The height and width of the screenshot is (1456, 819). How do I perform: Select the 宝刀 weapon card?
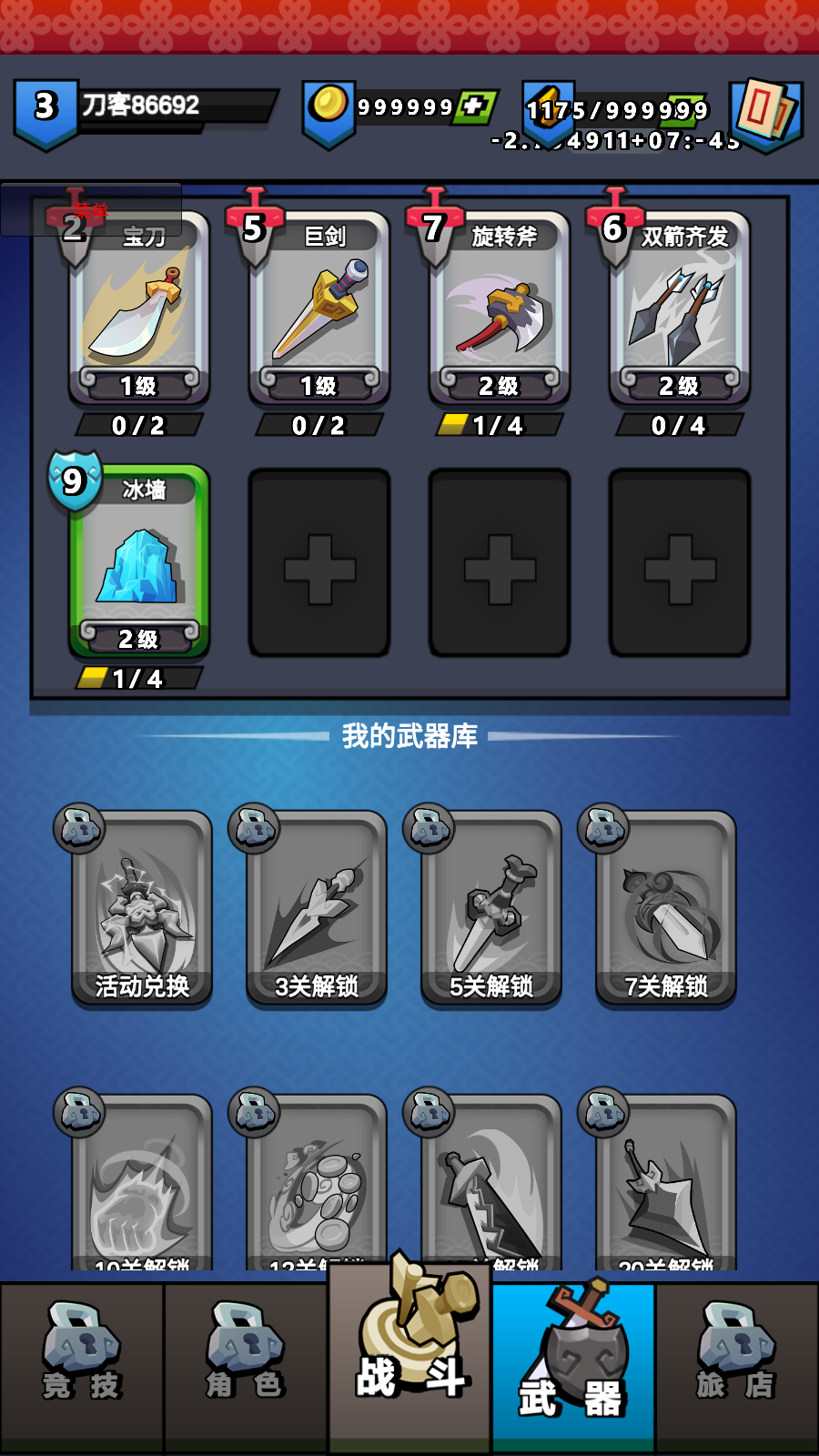pyautogui.click(x=139, y=309)
